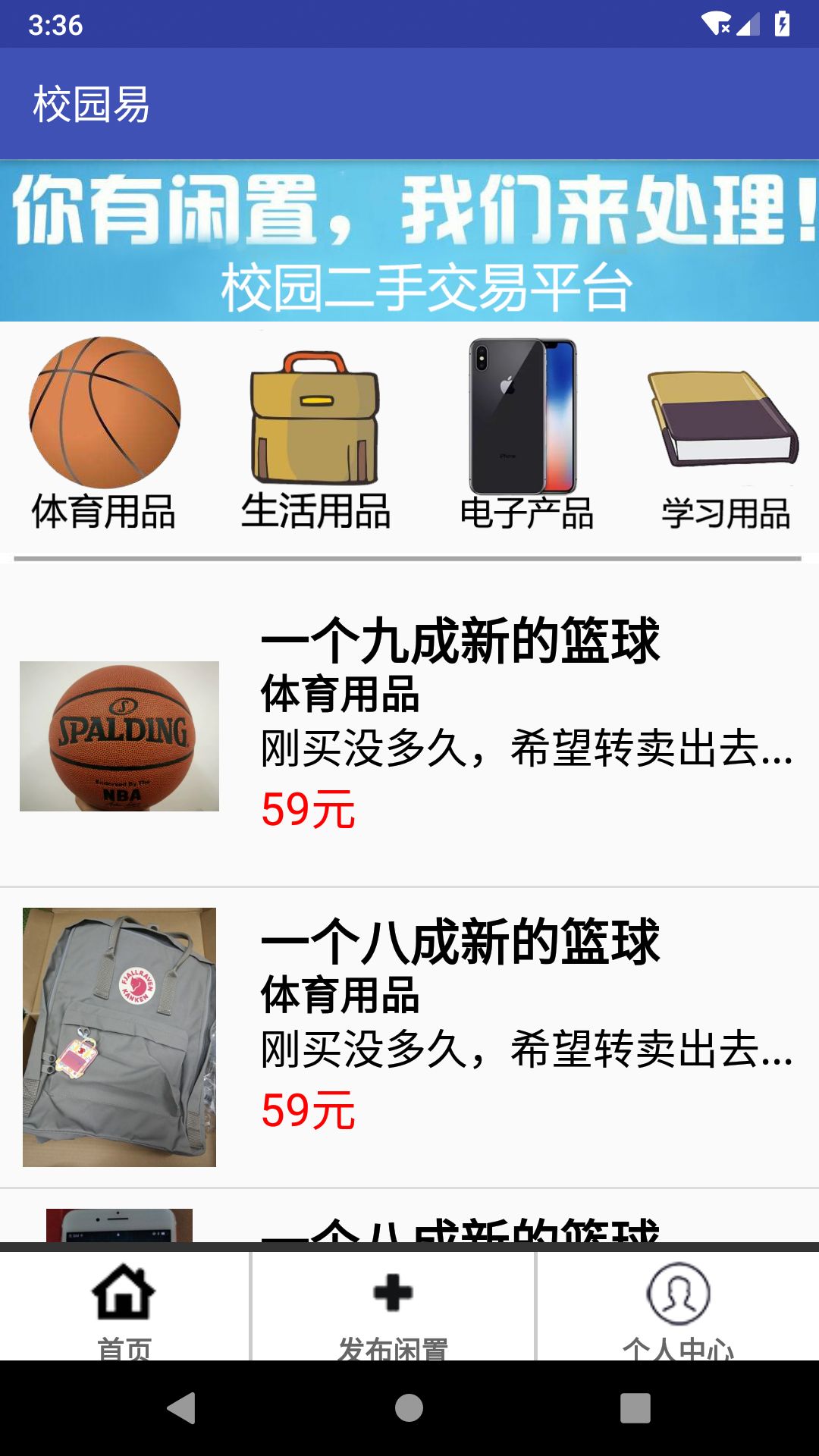View the 一个八成新的篮球 backpack listing

[409, 1036]
